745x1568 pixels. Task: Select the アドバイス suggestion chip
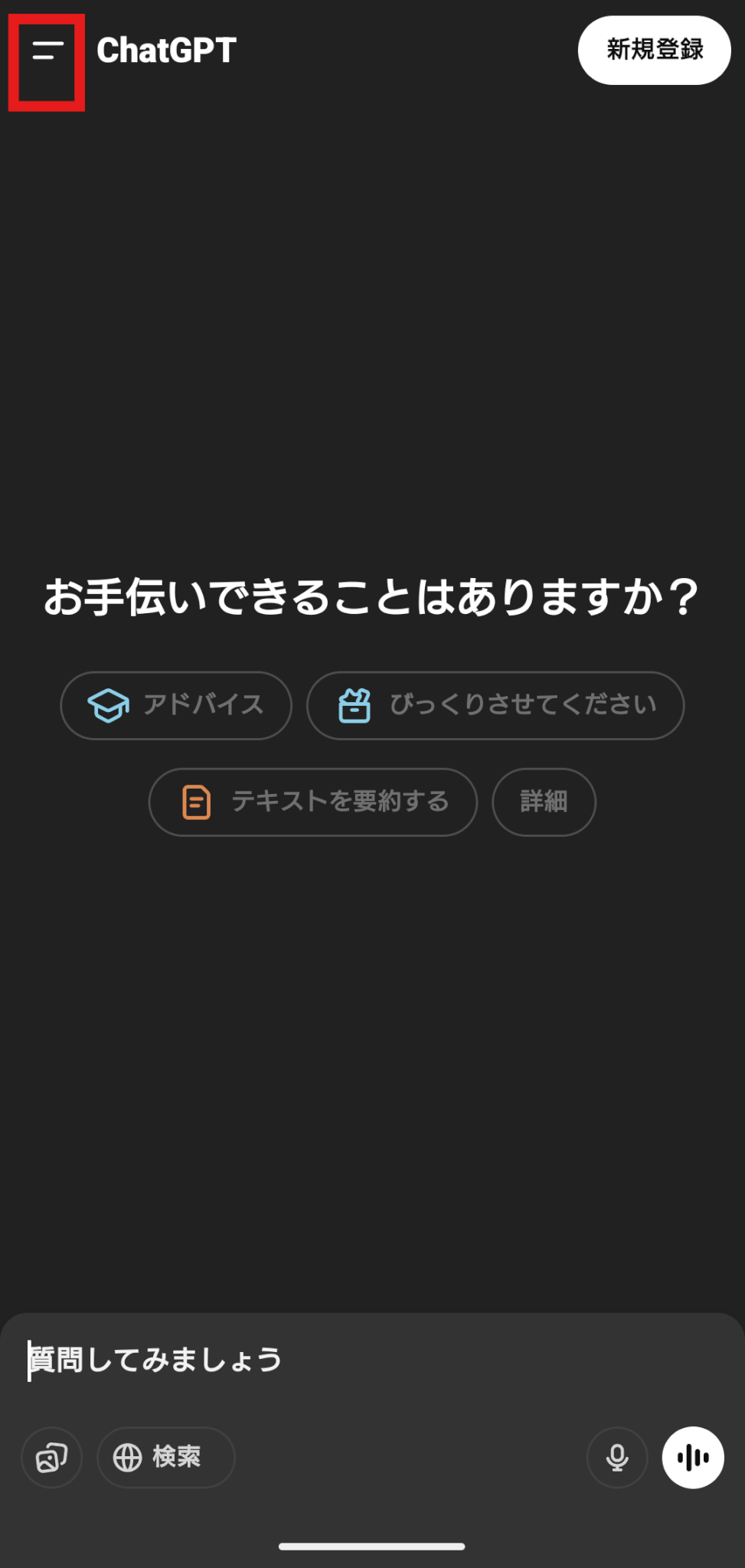[x=176, y=705]
